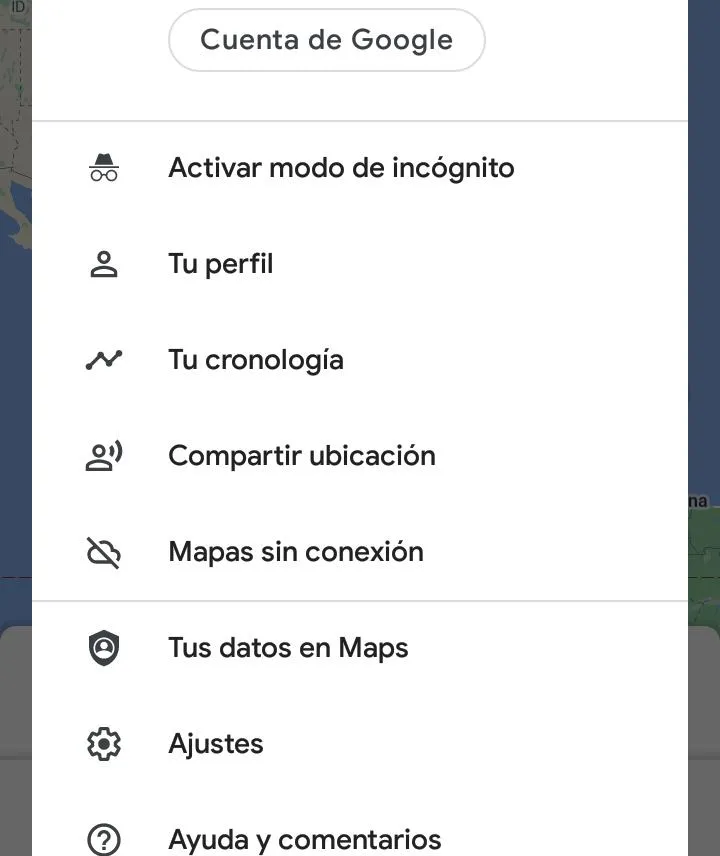720x856 pixels.
Task: Open Tus datos en Maps
Action: (x=288, y=647)
